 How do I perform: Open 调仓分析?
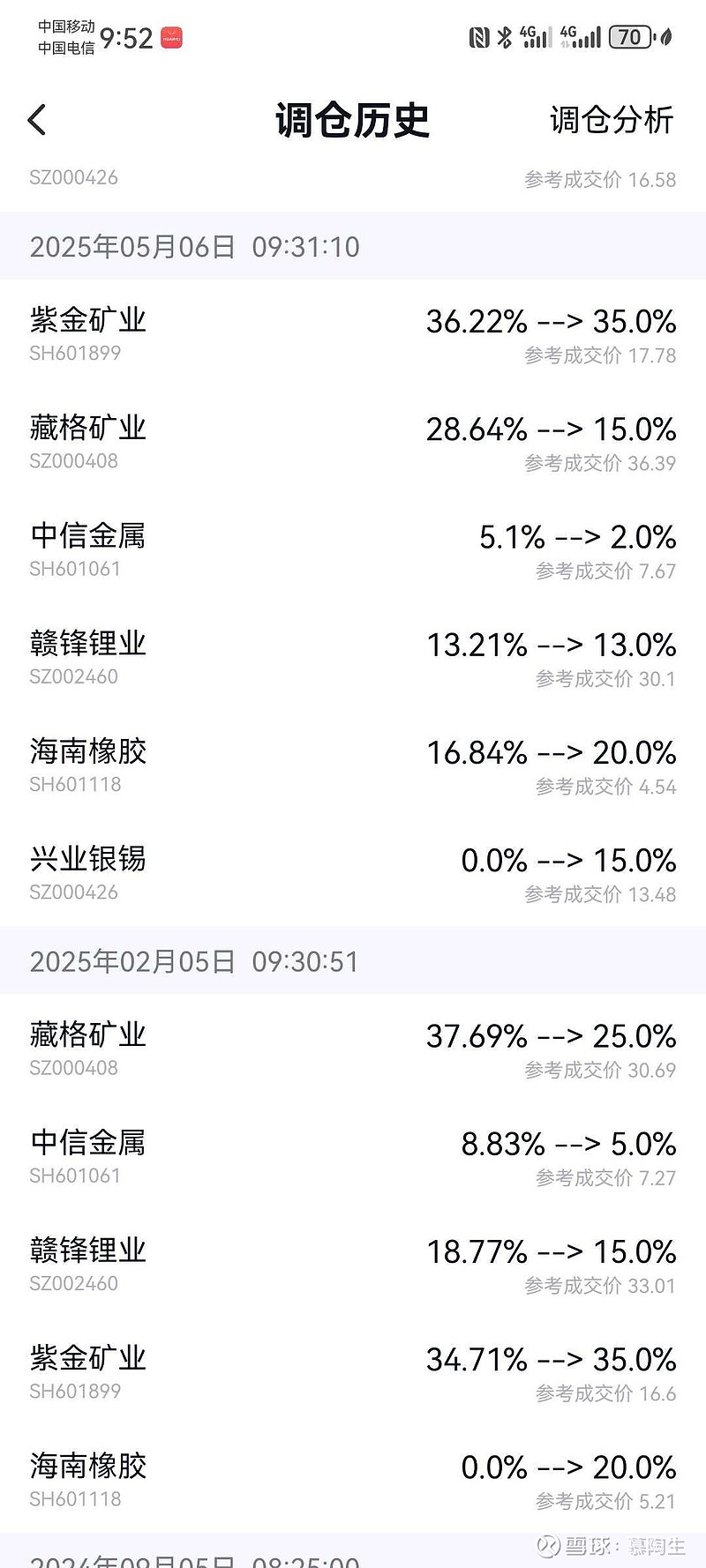pos(611,120)
